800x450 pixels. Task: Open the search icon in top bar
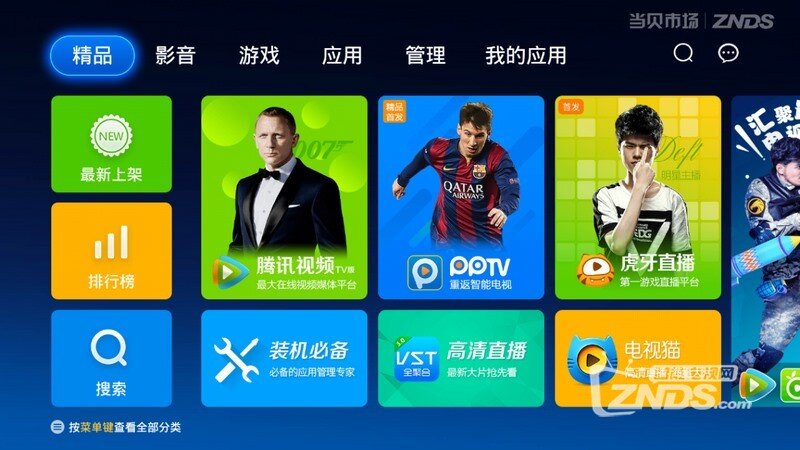coord(683,53)
